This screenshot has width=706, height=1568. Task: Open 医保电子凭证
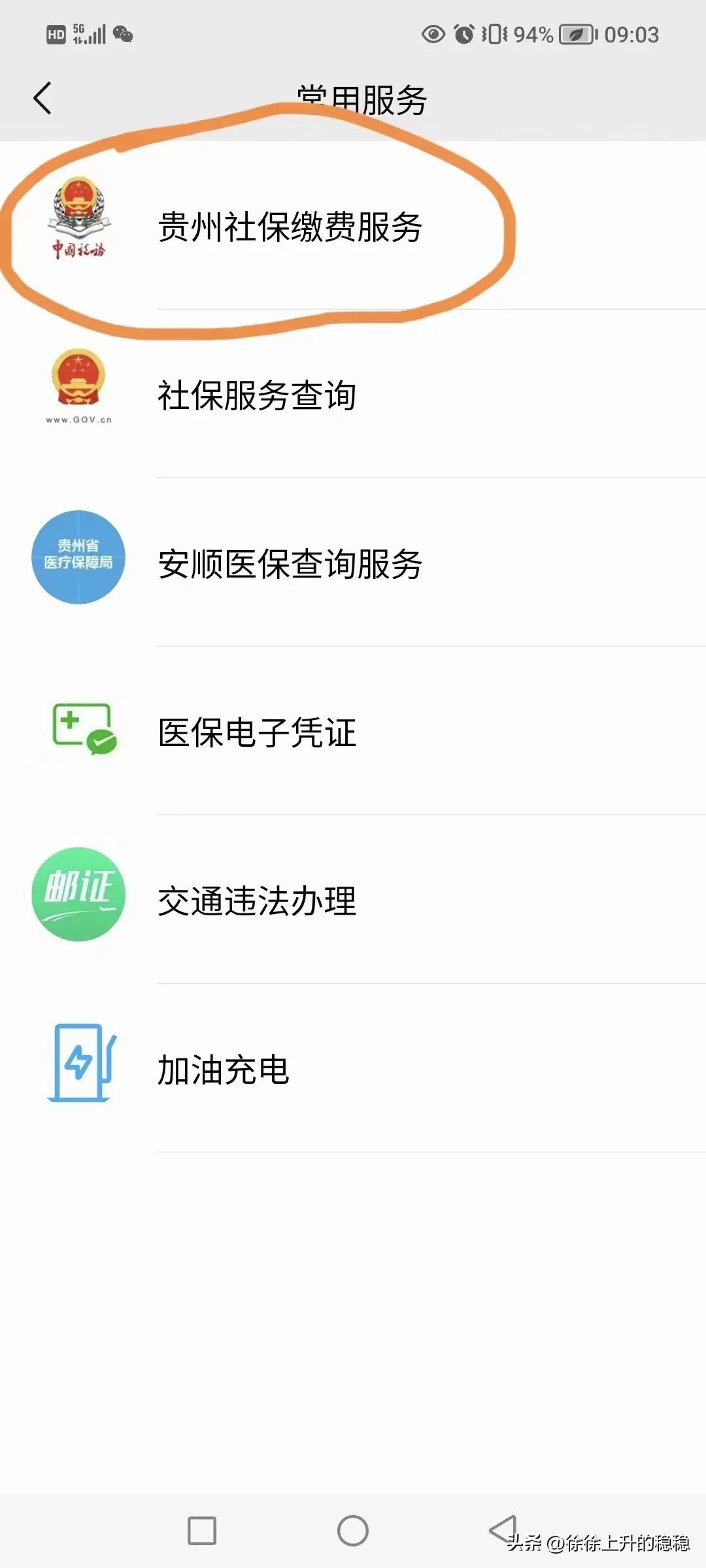[x=256, y=732]
